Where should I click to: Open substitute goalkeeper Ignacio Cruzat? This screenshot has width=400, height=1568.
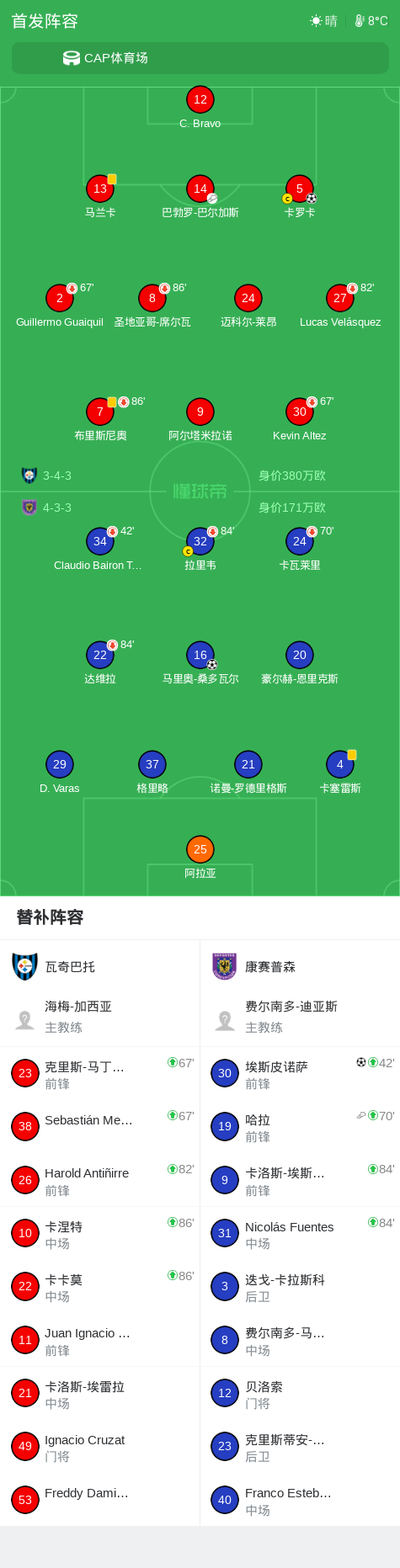pos(100,1447)
